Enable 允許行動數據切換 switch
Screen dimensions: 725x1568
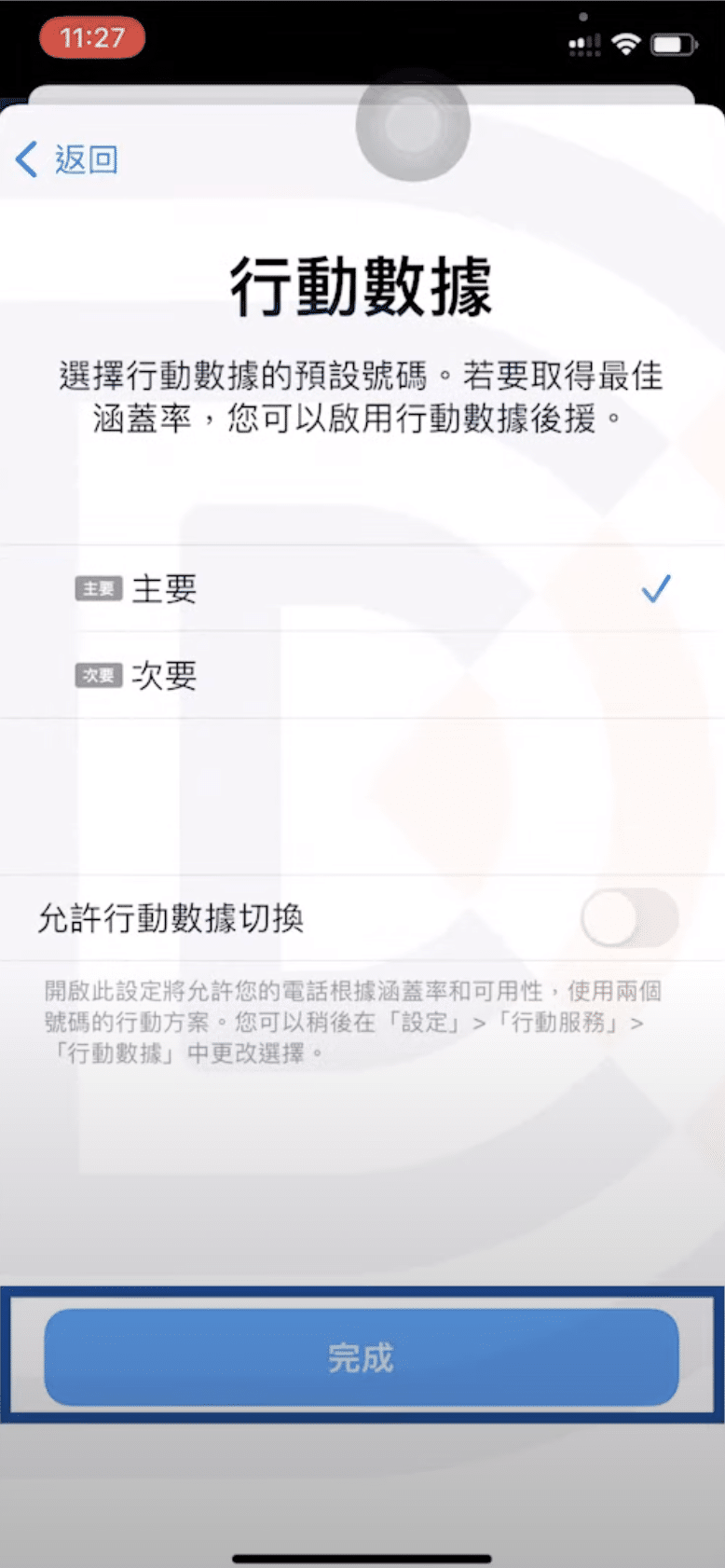click(628, 917)
